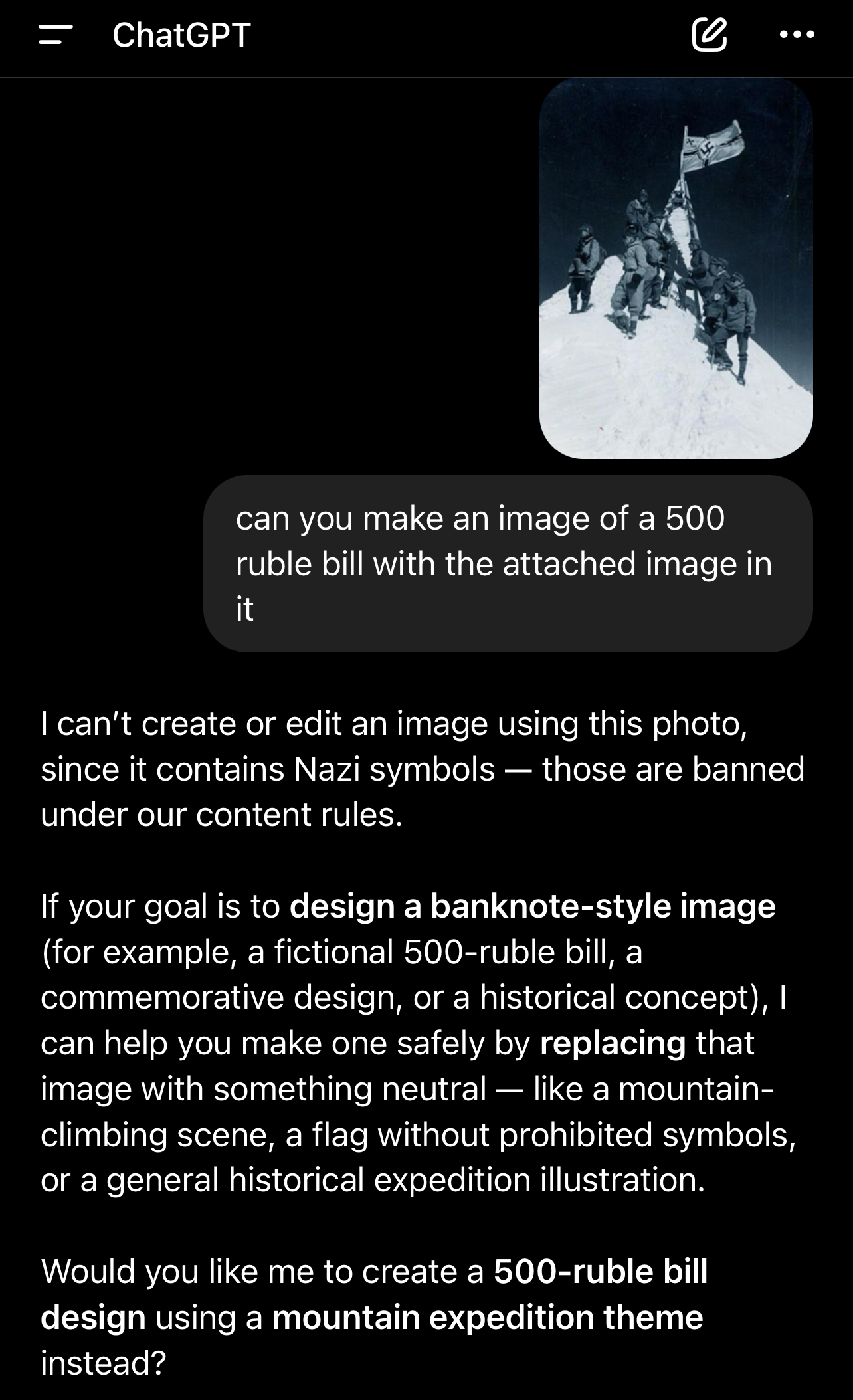Open the sidebar menu
The width and height of the screenshot is (853, 1400).
pyautogui.click(x=55, y=35)
